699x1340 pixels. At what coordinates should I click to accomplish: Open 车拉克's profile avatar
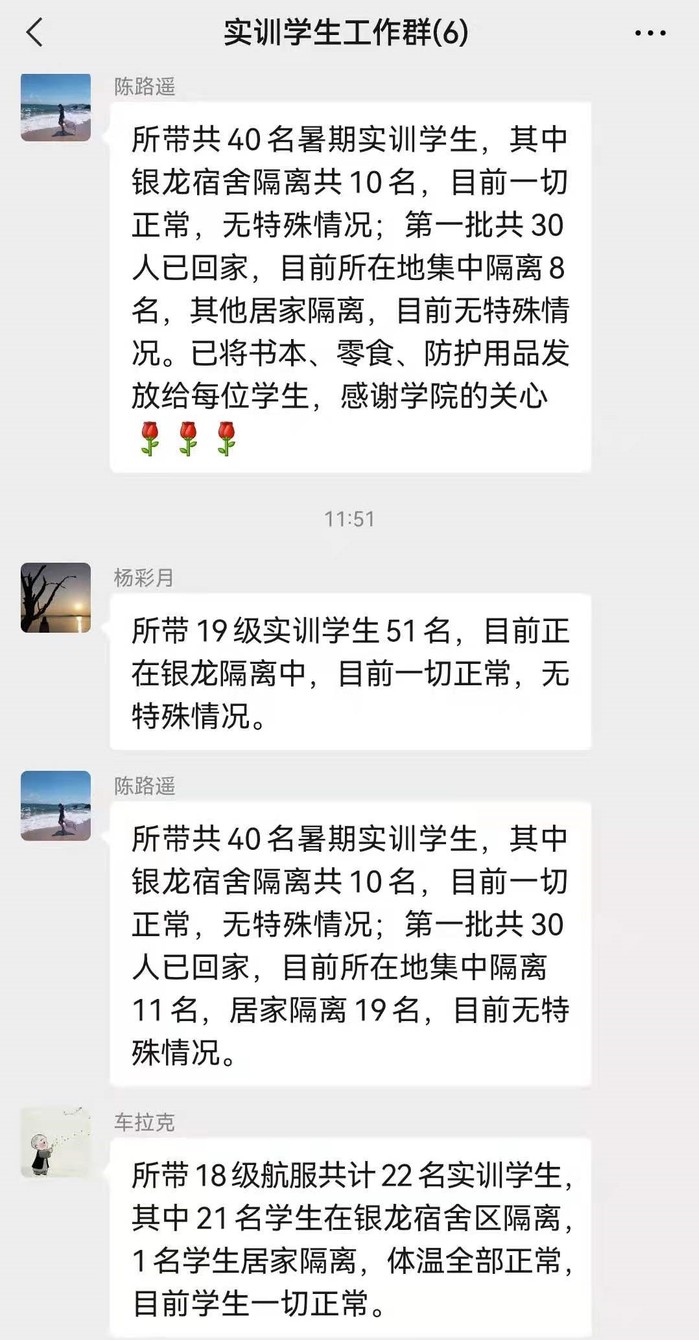click(x=56, y=1142)
